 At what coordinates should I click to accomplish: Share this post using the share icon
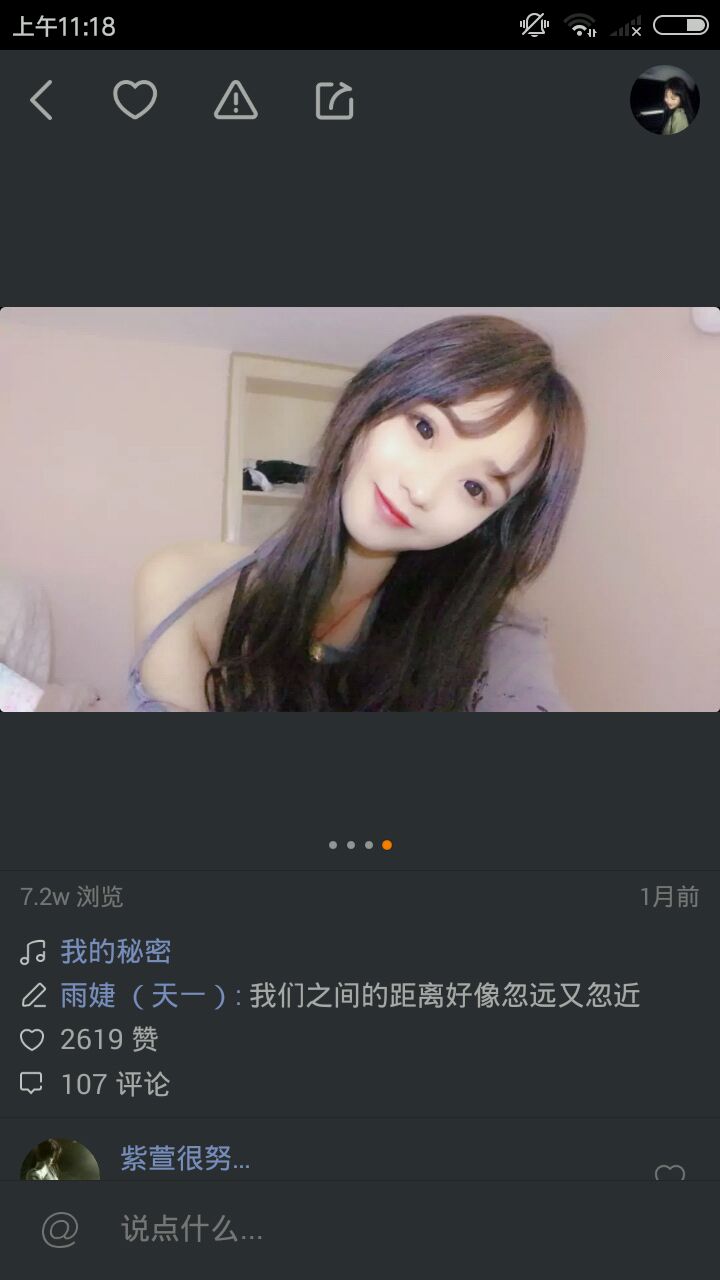click(x=335, y=101)
